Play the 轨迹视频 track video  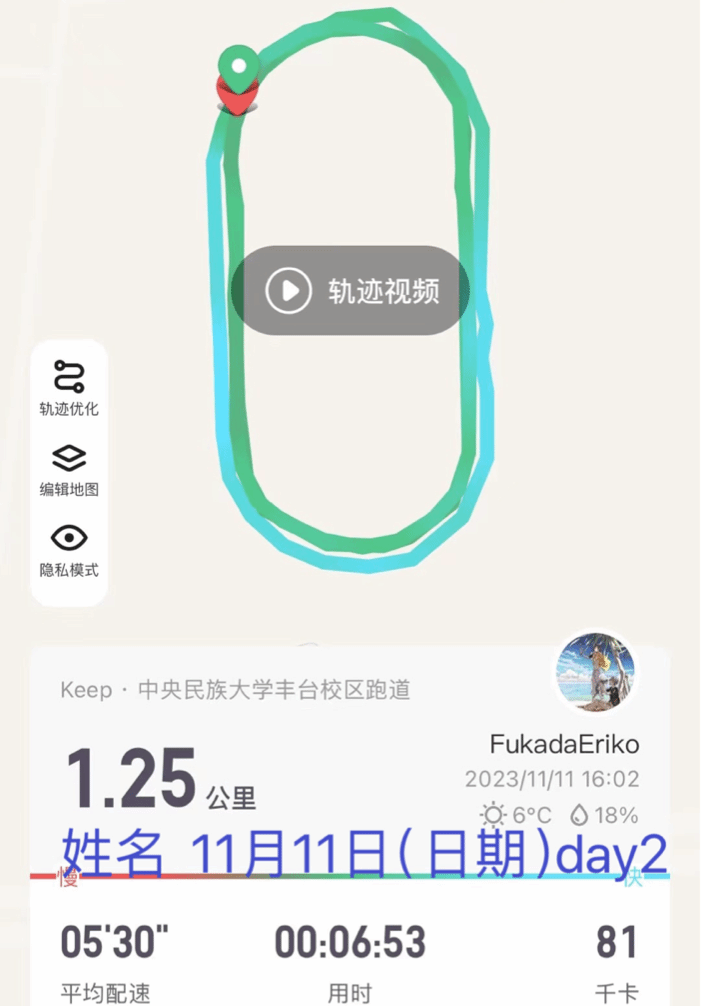point(350,291)
